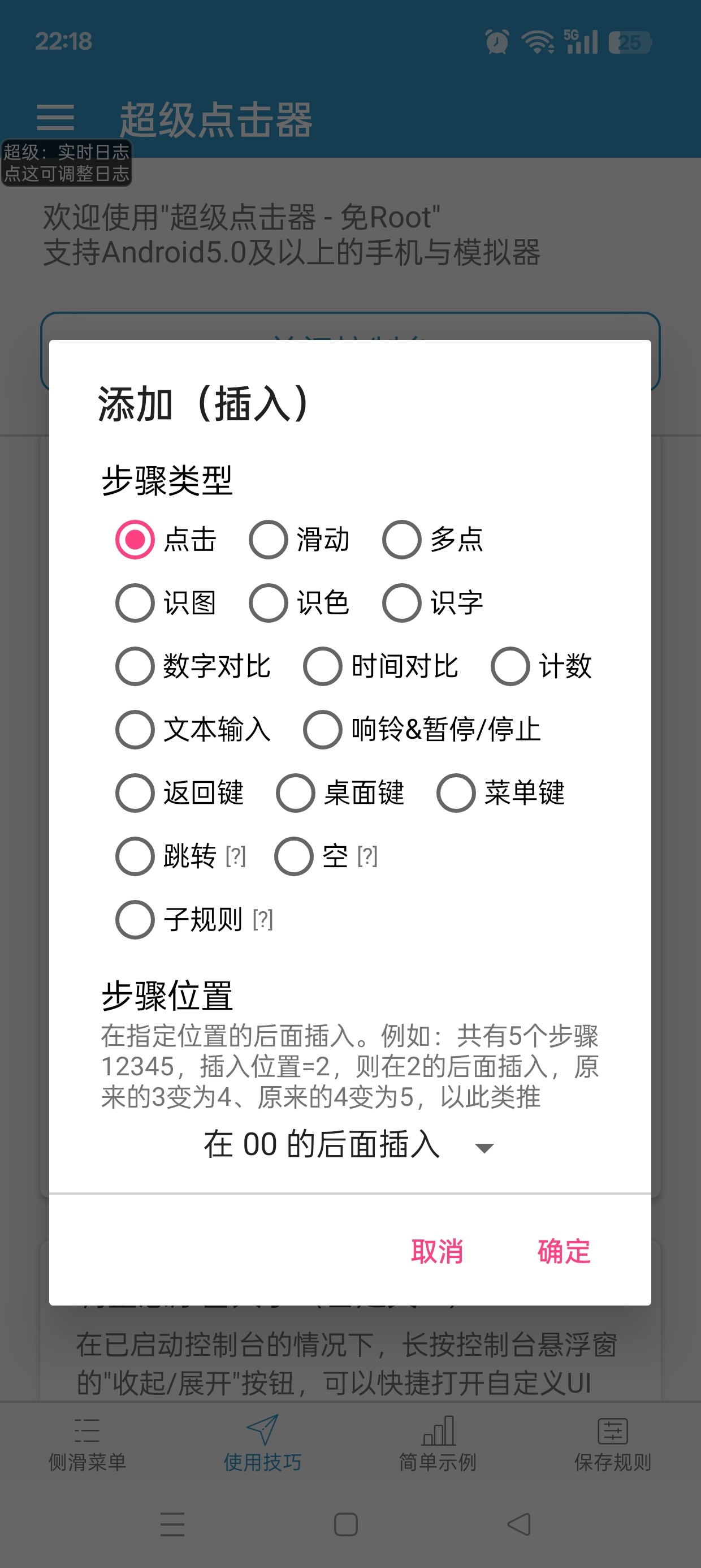Choose the 多点 radio option
Image resolution: width=701 pixels, height=1568 pixels.
[x=432, y=540]
